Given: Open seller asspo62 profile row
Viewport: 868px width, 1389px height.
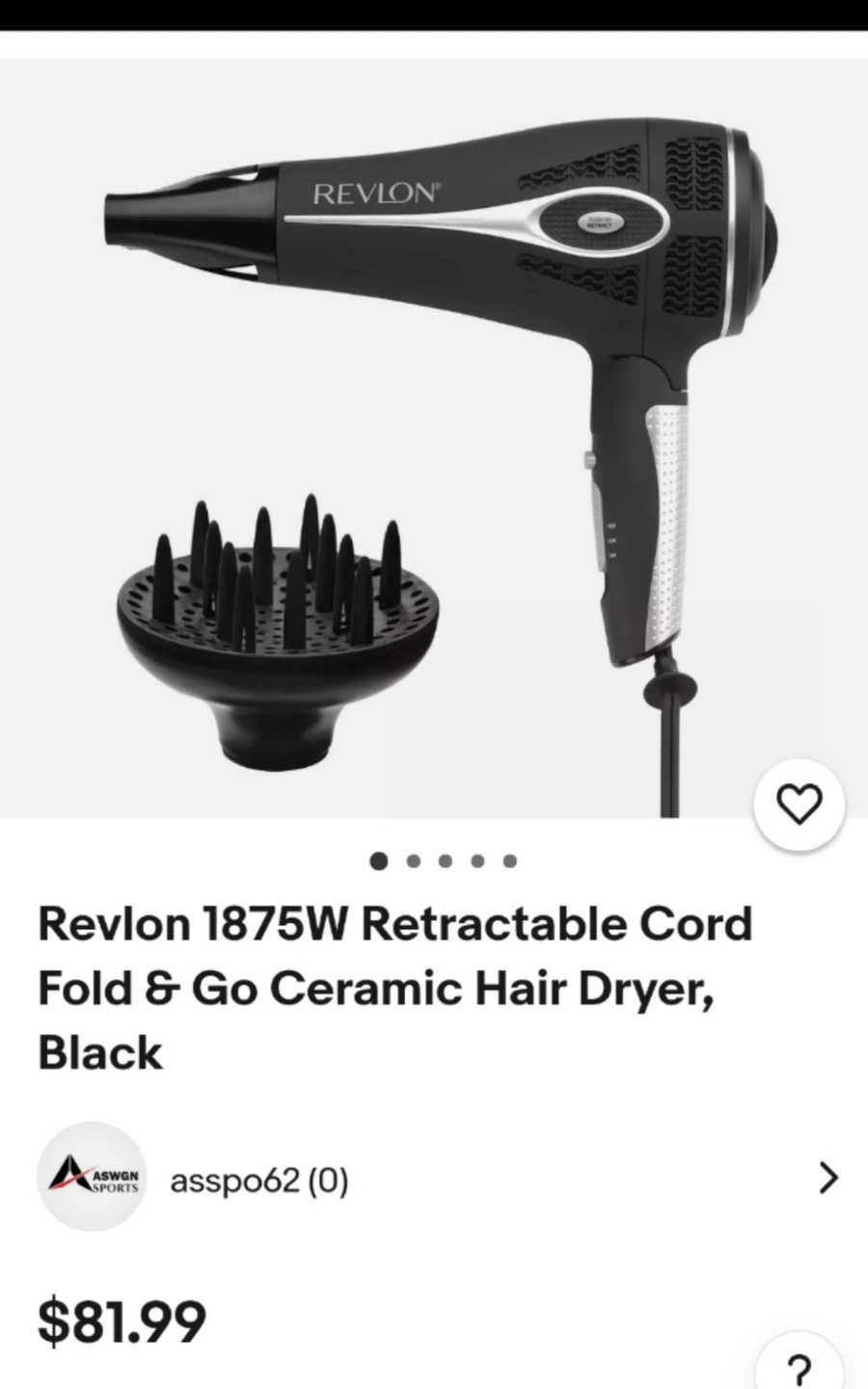Looking at the screenshot, I should point(434,1179).
